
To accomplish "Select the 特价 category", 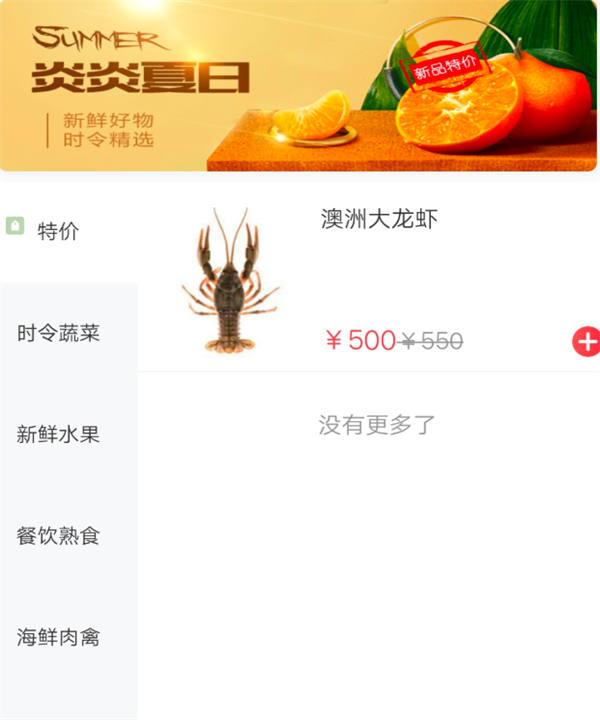I will 58,231.
